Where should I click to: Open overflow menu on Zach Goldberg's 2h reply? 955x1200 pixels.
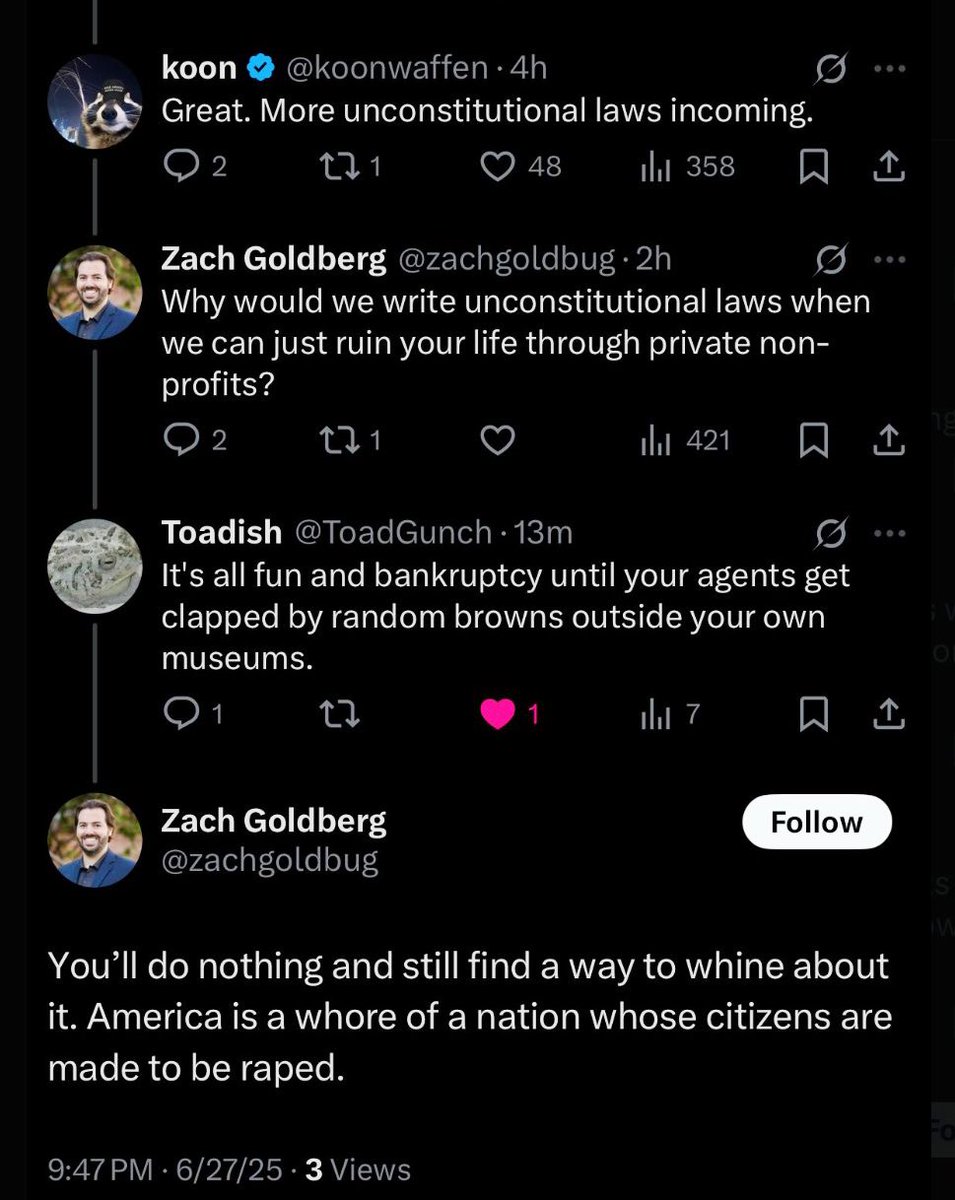(888, 259)
